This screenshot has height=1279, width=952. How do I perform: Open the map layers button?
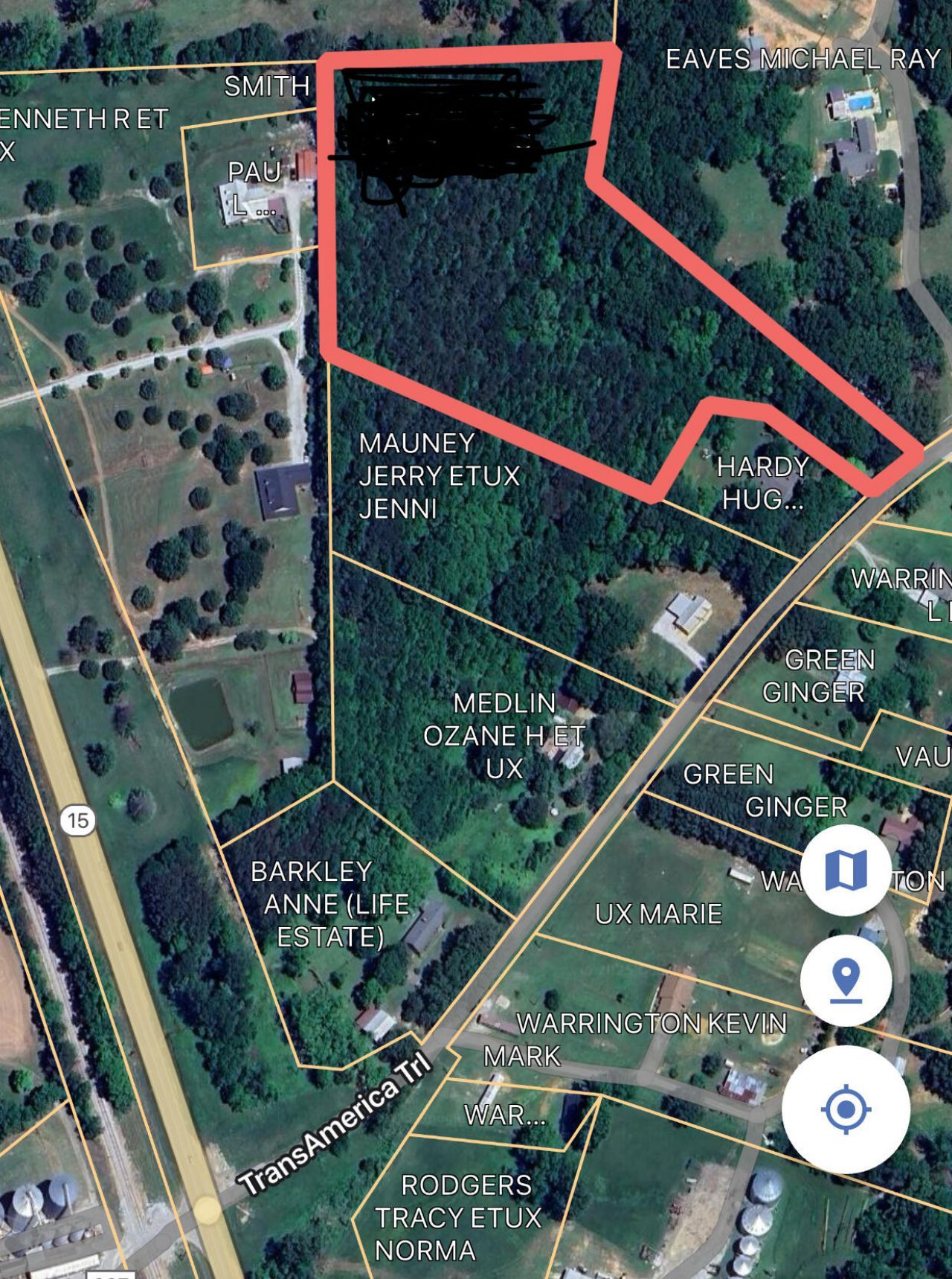tap(846, 870)
